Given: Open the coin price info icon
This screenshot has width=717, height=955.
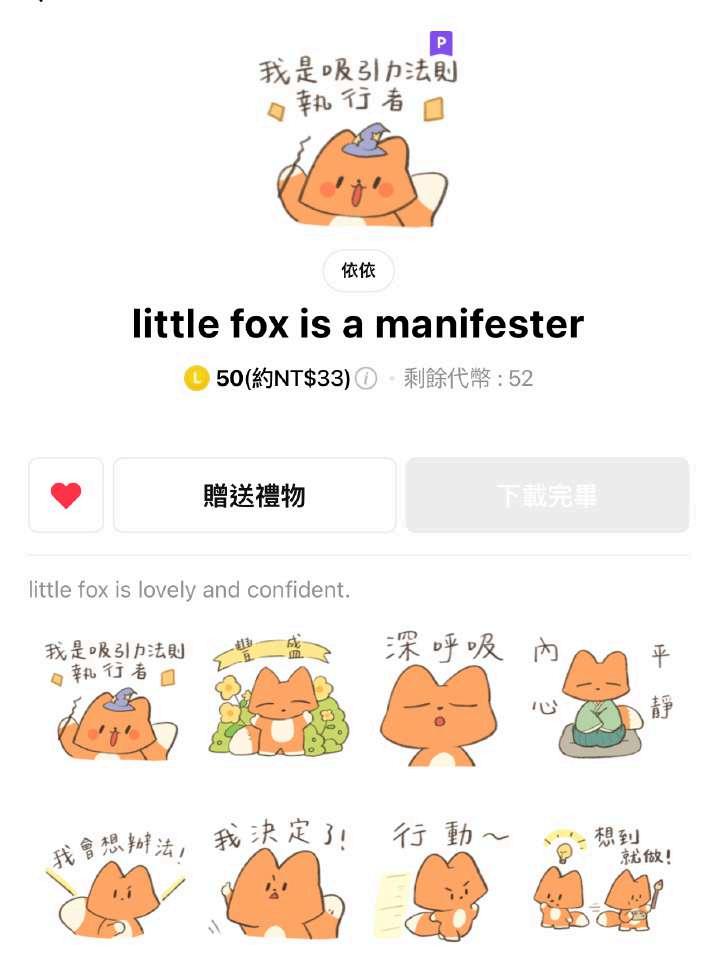Looking at the screenshot, I should point(367,379).
